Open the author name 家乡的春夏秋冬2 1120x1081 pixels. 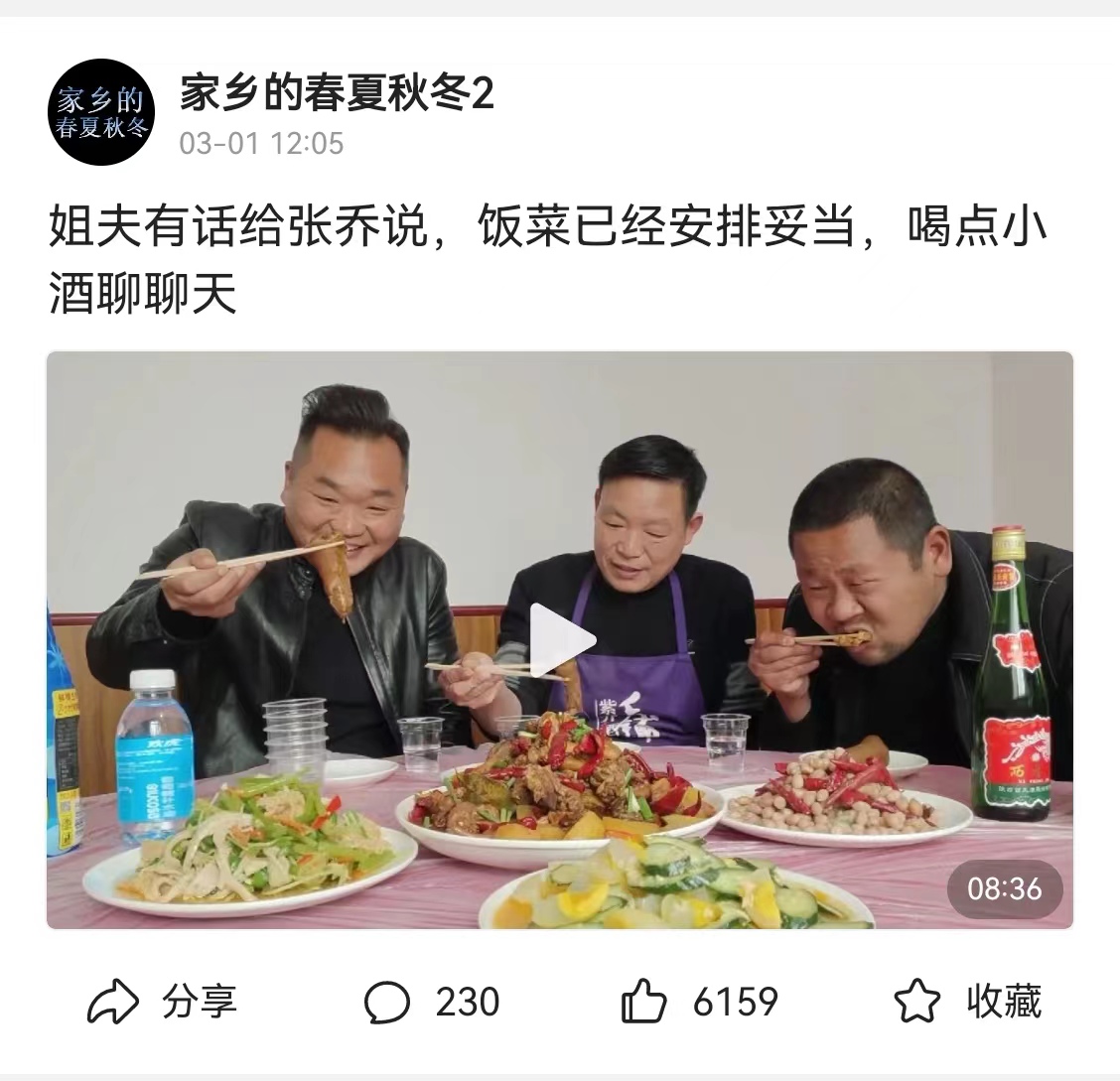(x=337, y=95)
